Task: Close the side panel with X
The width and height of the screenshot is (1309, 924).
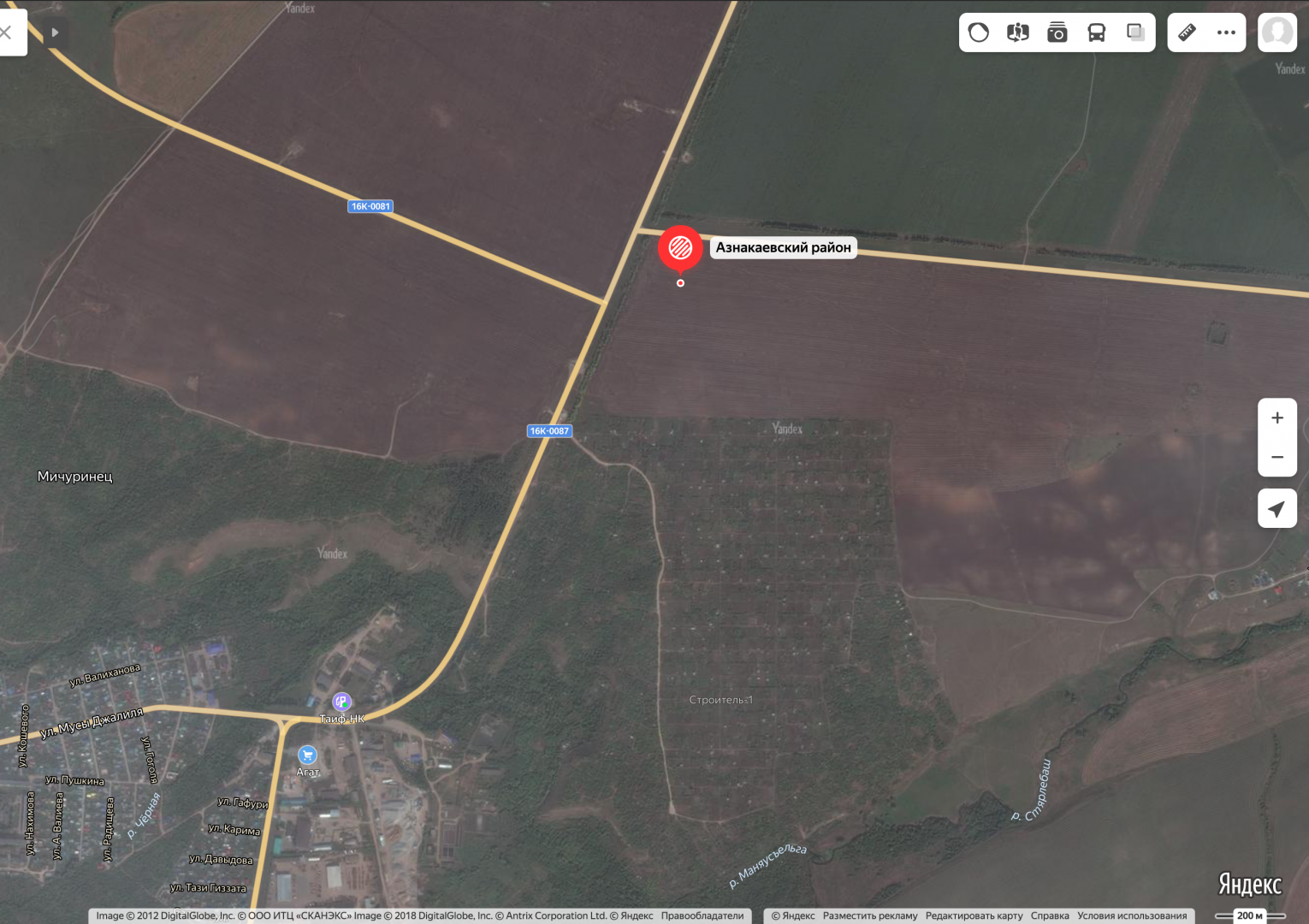Action: [x=7, y=33]
